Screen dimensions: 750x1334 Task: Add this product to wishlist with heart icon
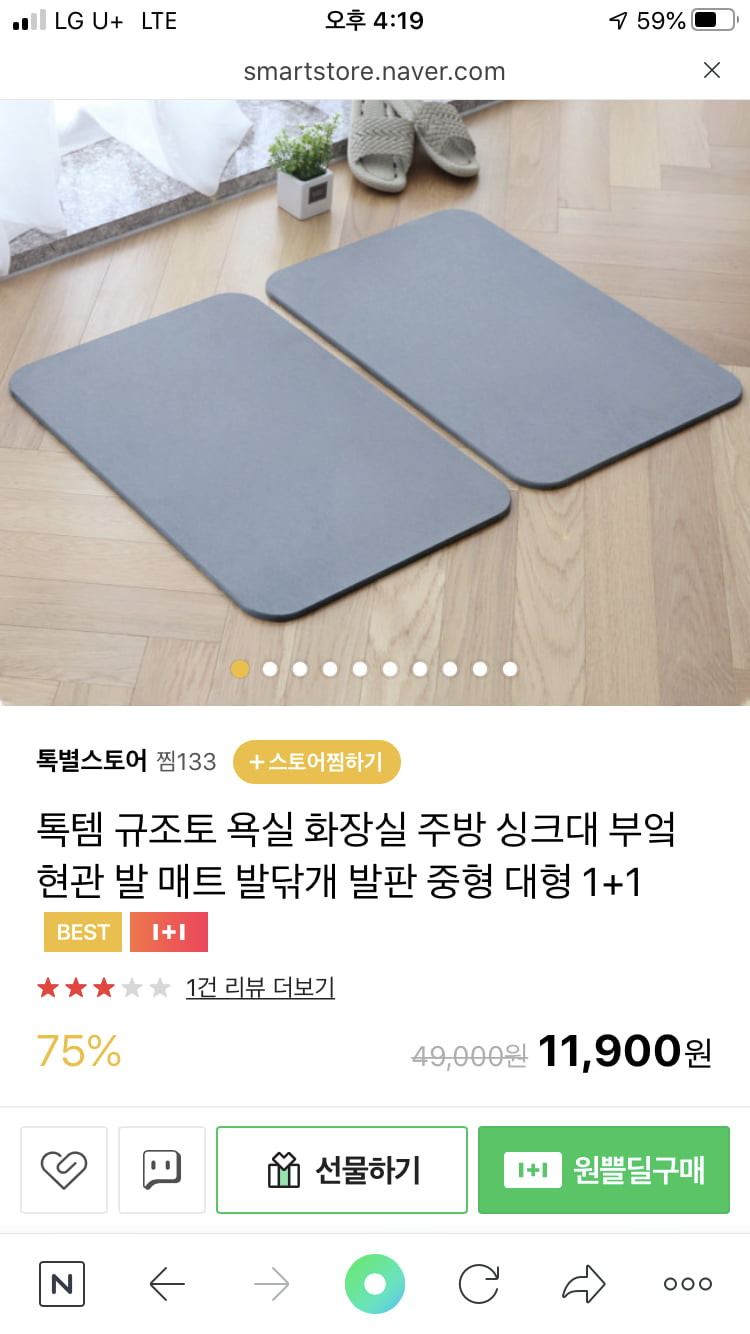pos(64,1170)
